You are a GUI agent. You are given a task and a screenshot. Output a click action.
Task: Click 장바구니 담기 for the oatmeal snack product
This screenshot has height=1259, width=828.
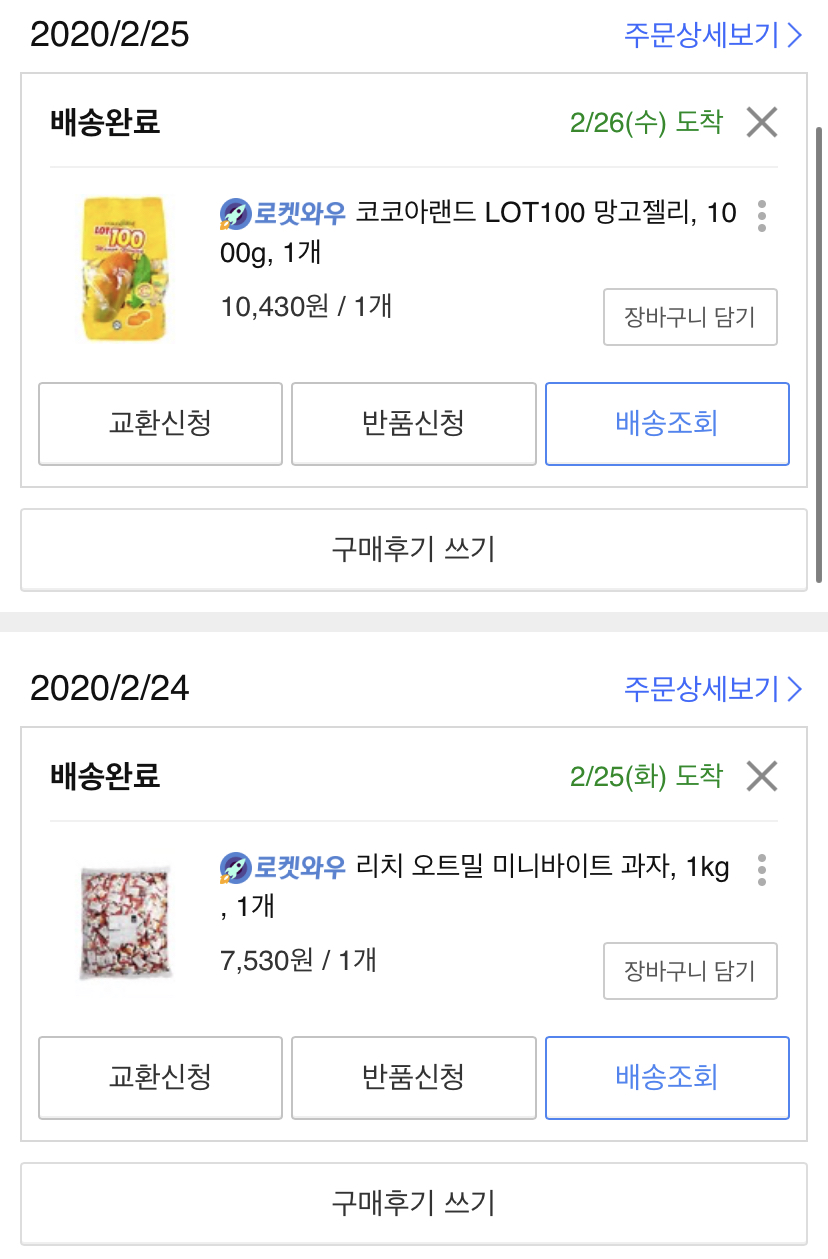click(690, 971)
